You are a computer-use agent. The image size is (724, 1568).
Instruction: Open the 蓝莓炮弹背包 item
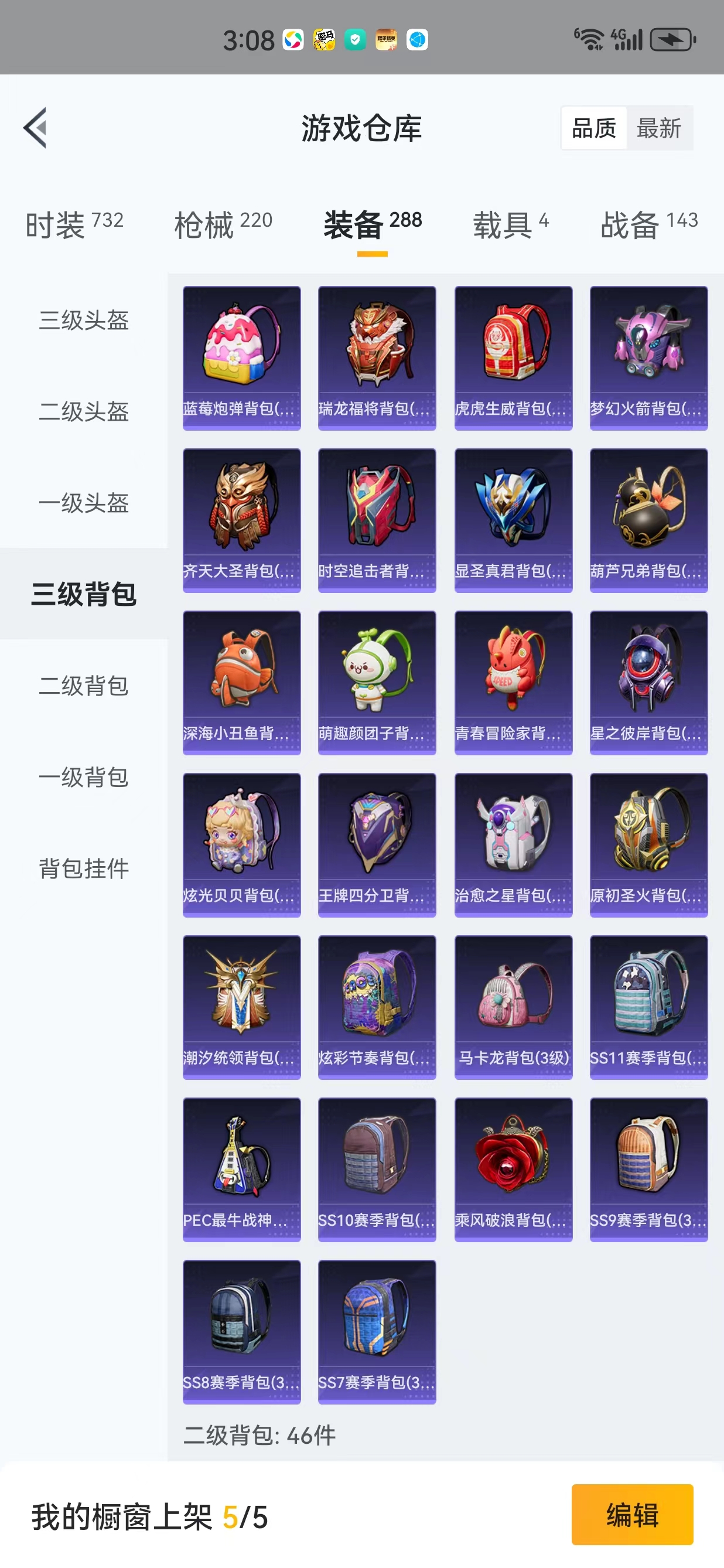[x=241, y=358]
